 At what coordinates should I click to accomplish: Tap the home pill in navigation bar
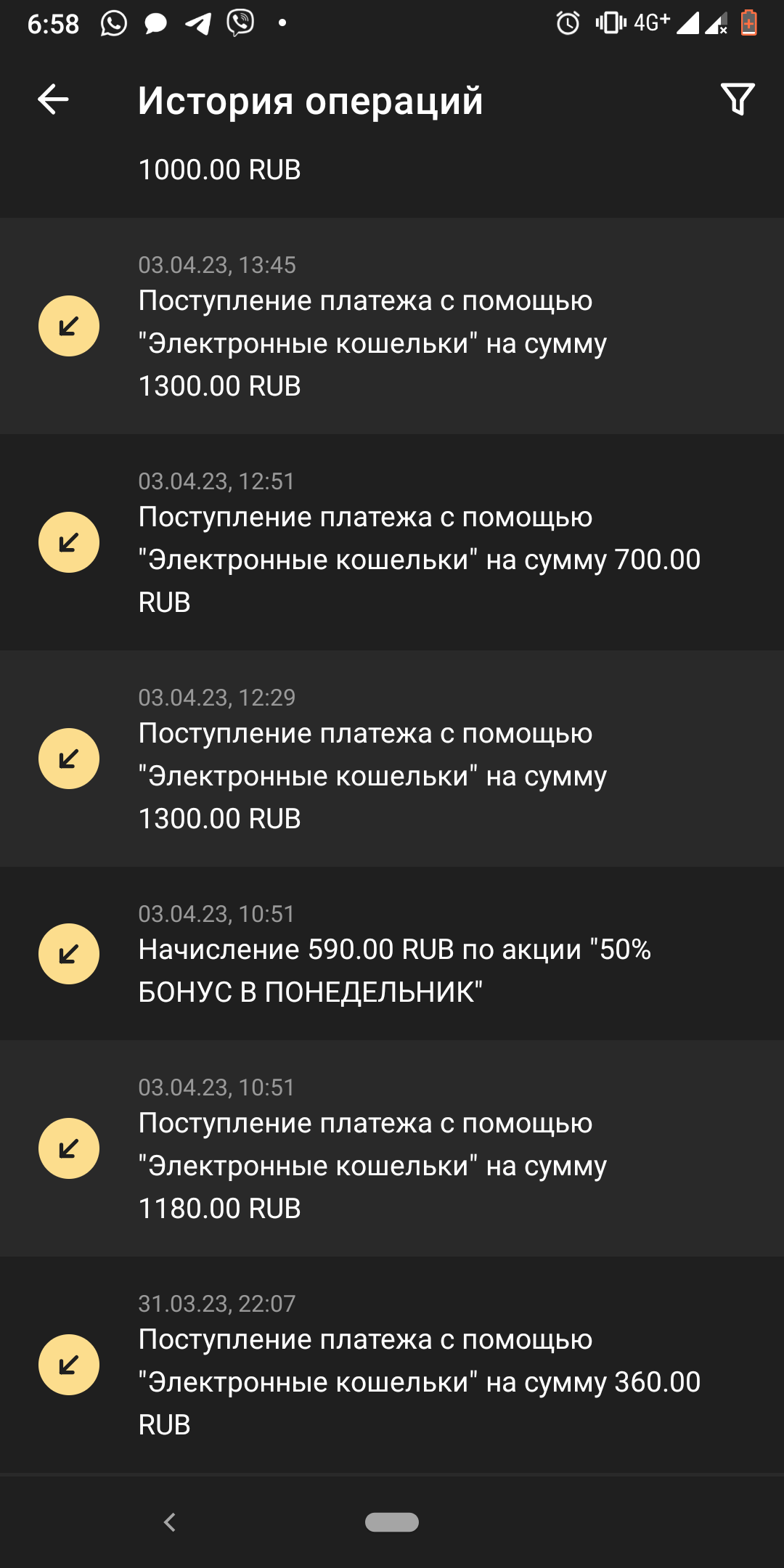click(x=392, y=1522)
